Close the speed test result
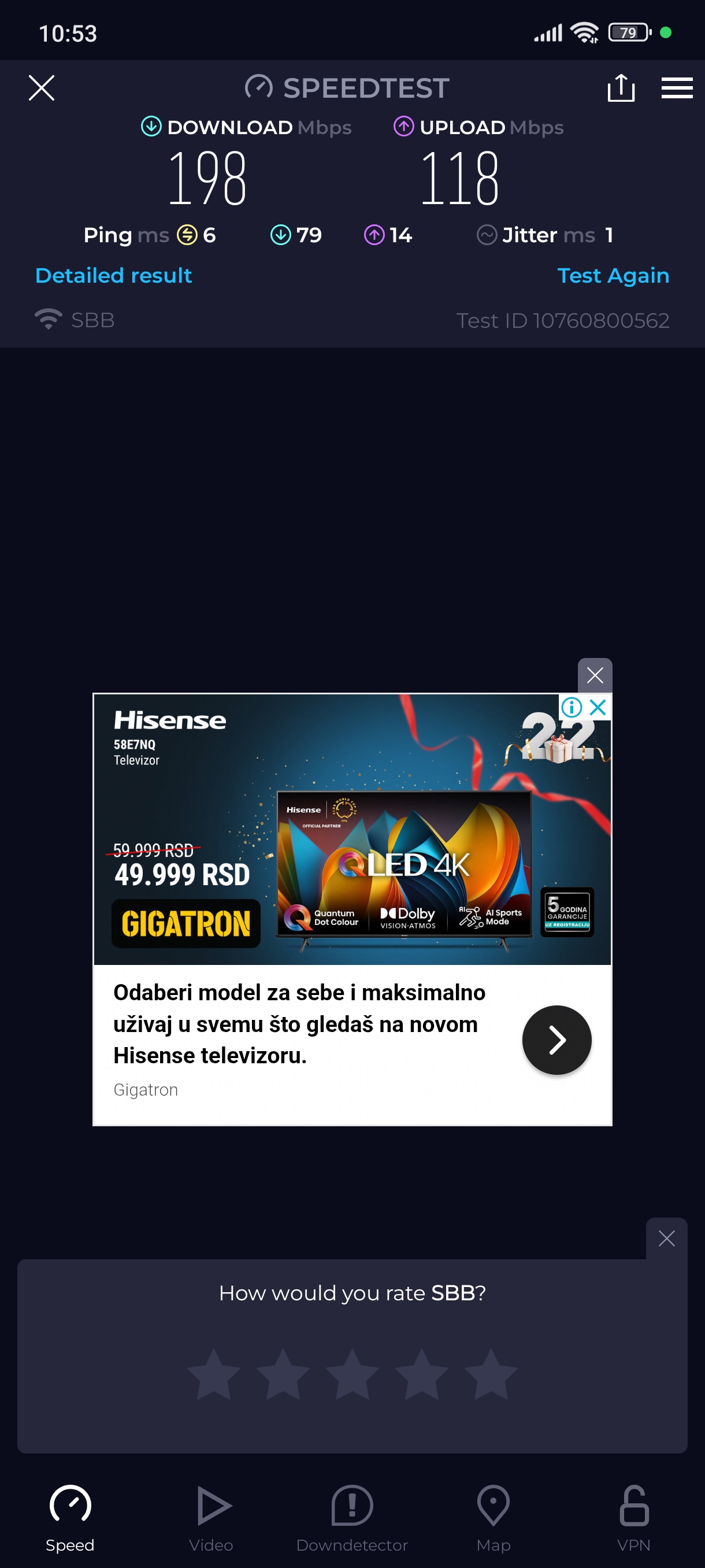This screenshot has height=1568, width=705. point(42,88)
